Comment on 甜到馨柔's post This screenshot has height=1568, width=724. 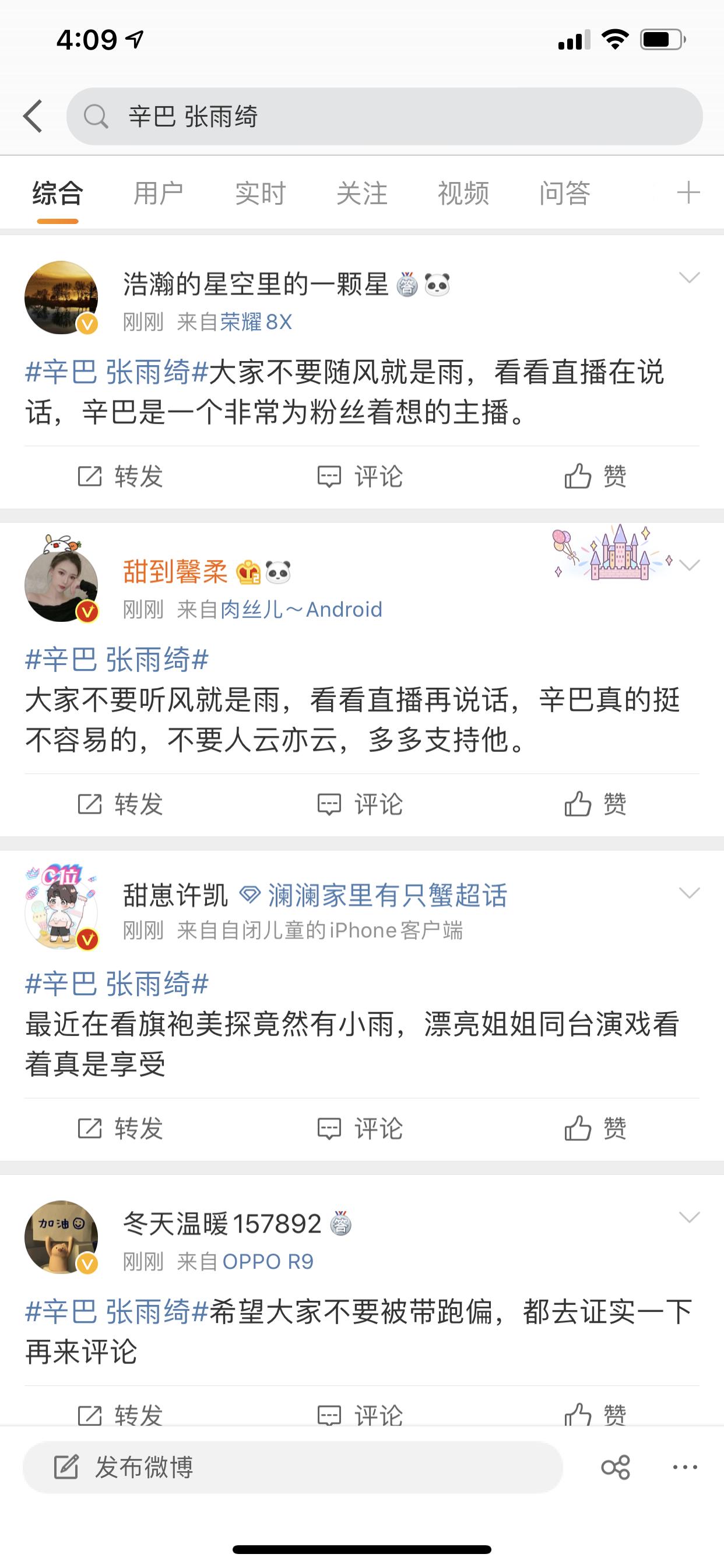pyautogui.click(x=360, y=804)
